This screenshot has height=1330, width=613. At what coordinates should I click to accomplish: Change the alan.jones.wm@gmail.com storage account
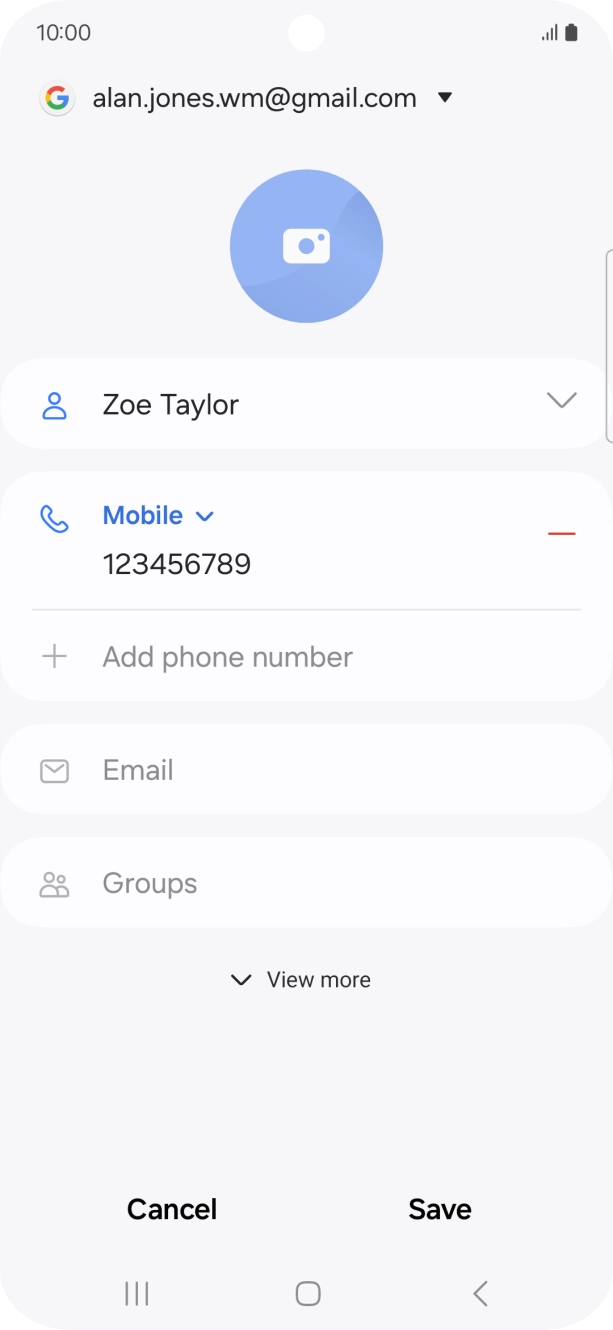255,98
